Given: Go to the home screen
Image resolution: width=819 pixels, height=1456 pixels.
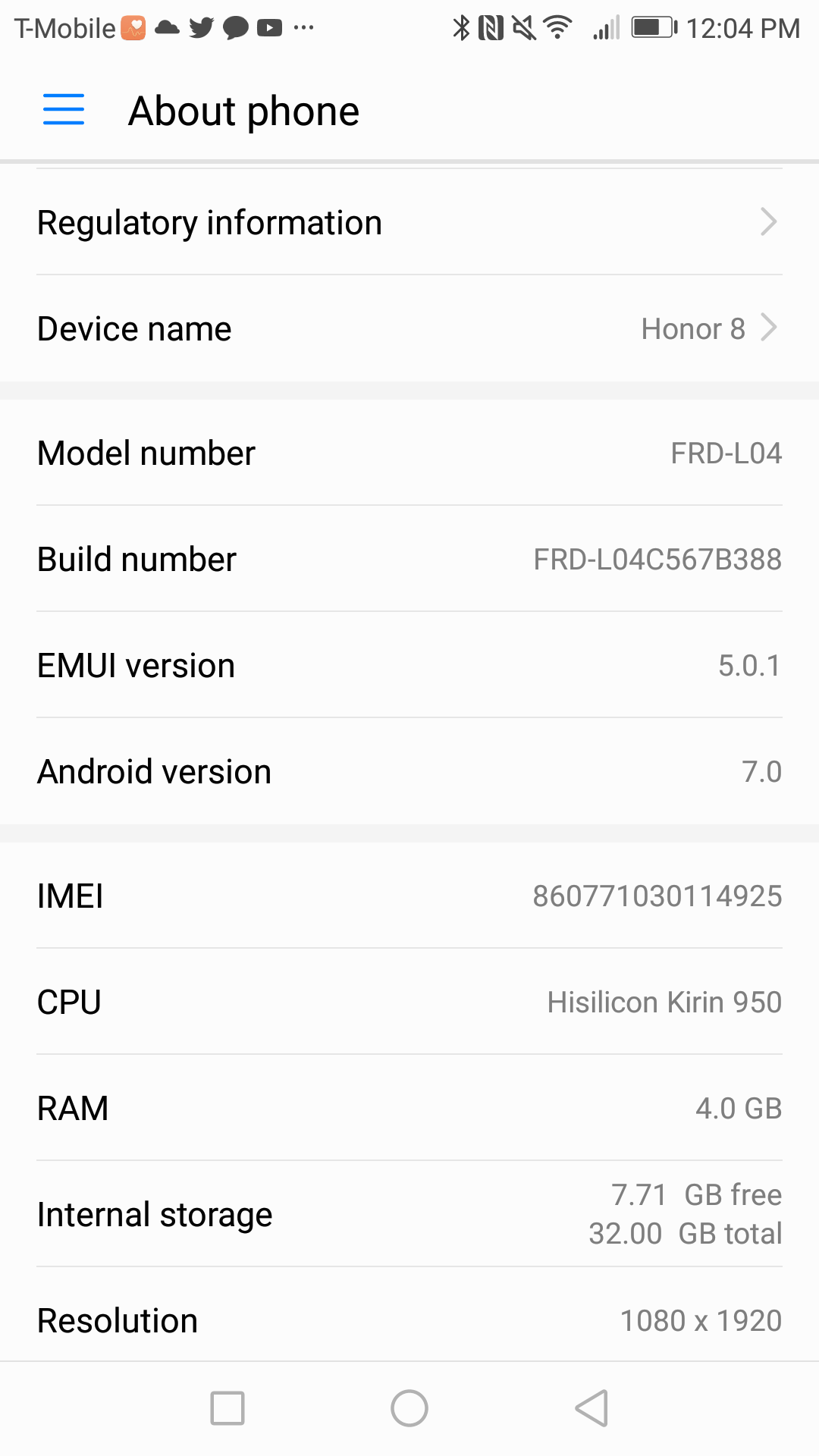Looking at the screenshot, I should pyautogui.click(x=409, y=1408).
